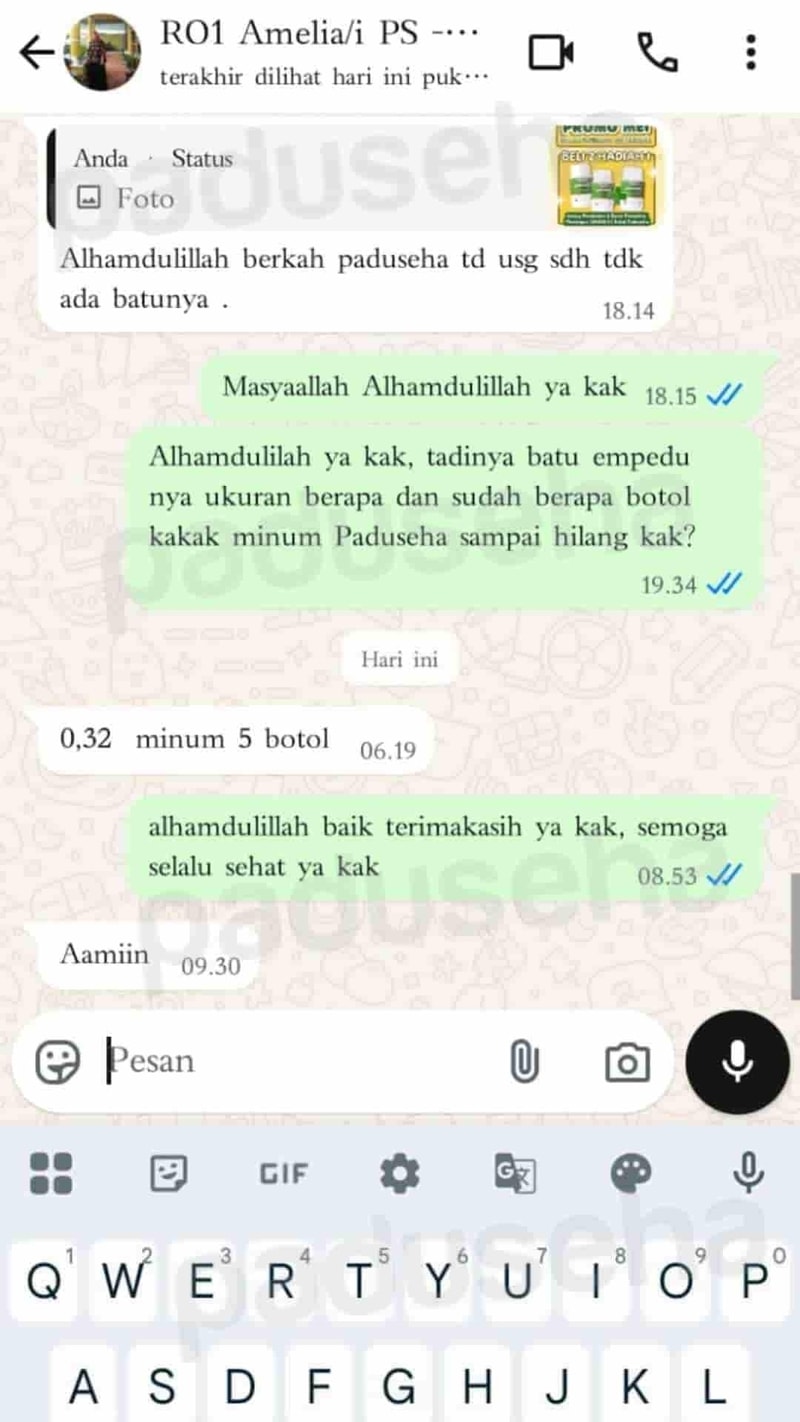This screenshot has width=800, height=1422.
Task: Start a video call with RO1 Amelia
Action: pyautogui.click(x=552, y=52)
